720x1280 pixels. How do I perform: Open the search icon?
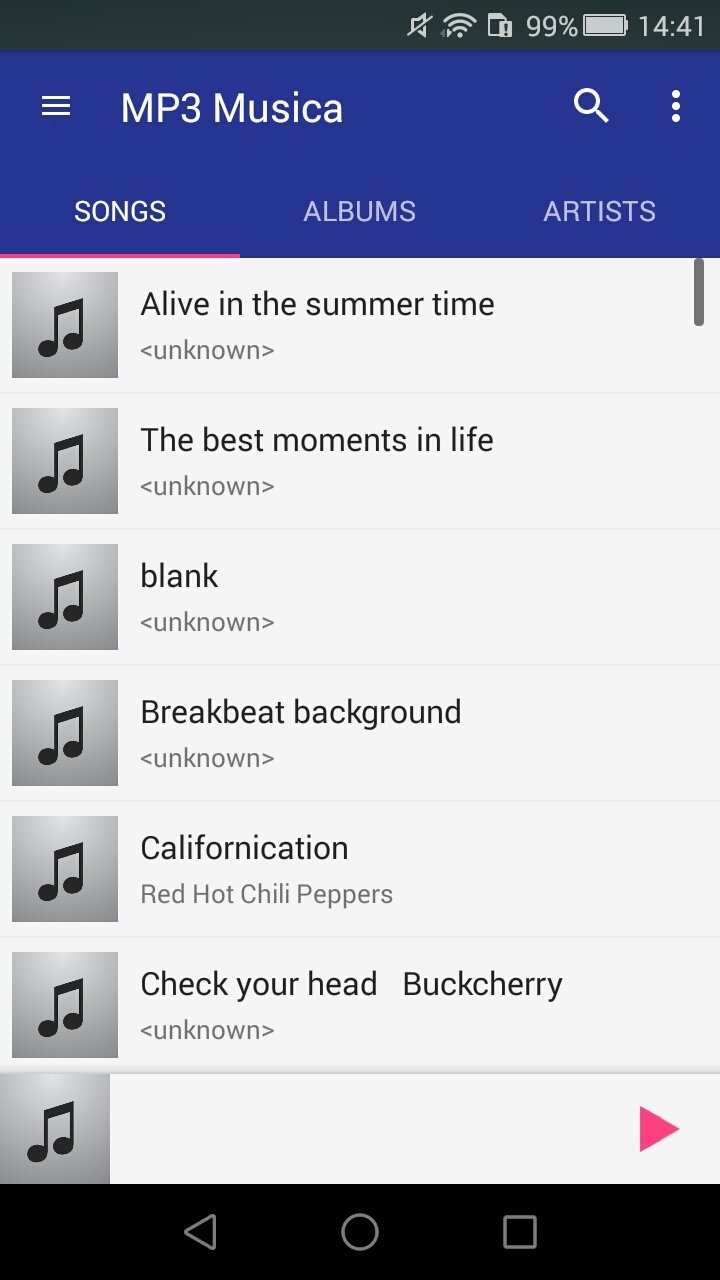click(591, 106)
